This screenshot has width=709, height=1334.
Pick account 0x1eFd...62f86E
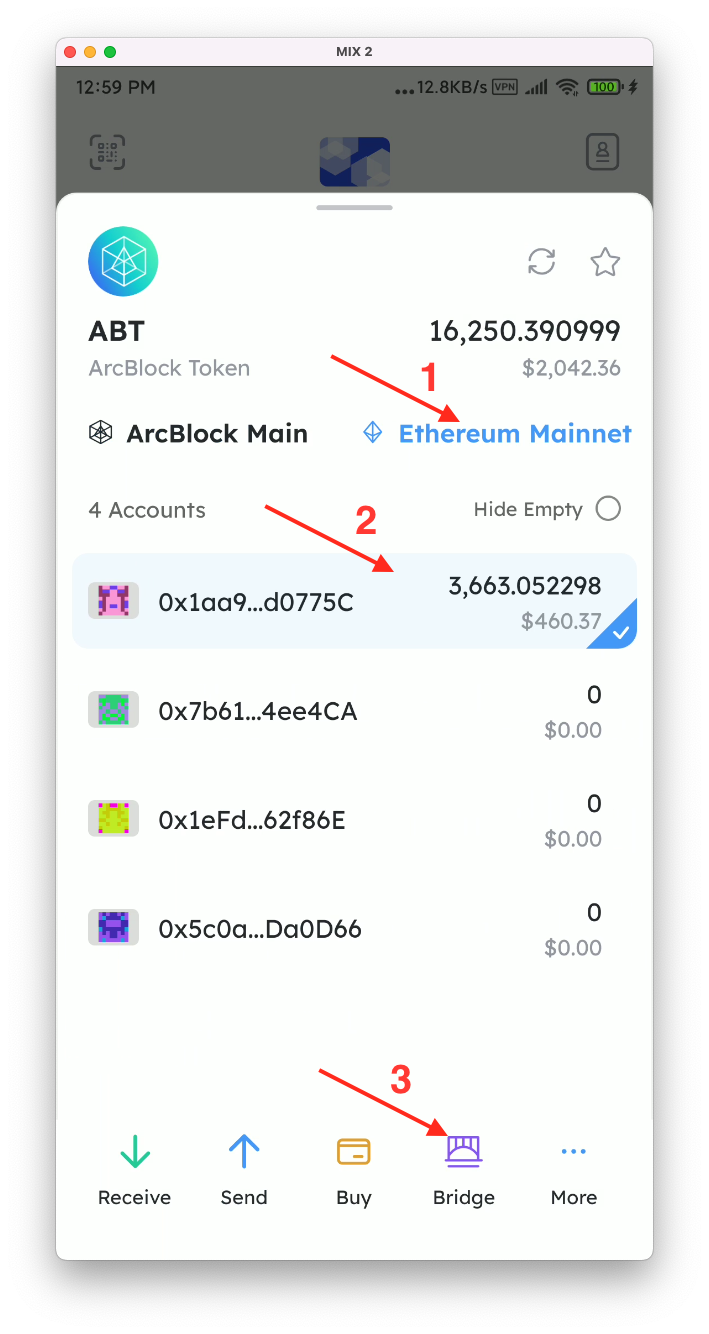(x=354, y=820)
